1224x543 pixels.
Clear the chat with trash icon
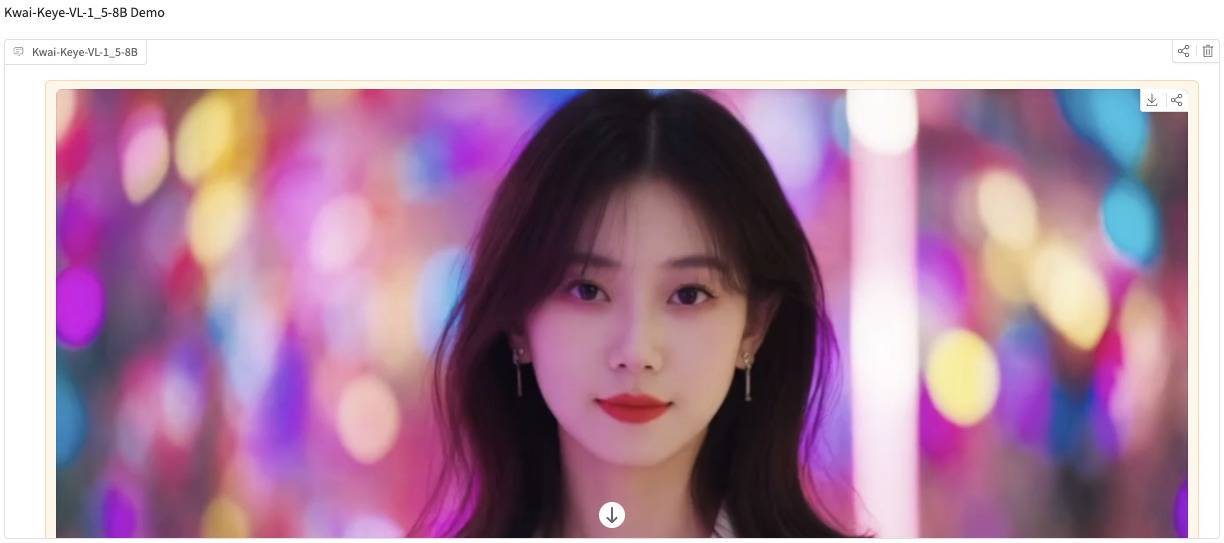(1208, 51)
